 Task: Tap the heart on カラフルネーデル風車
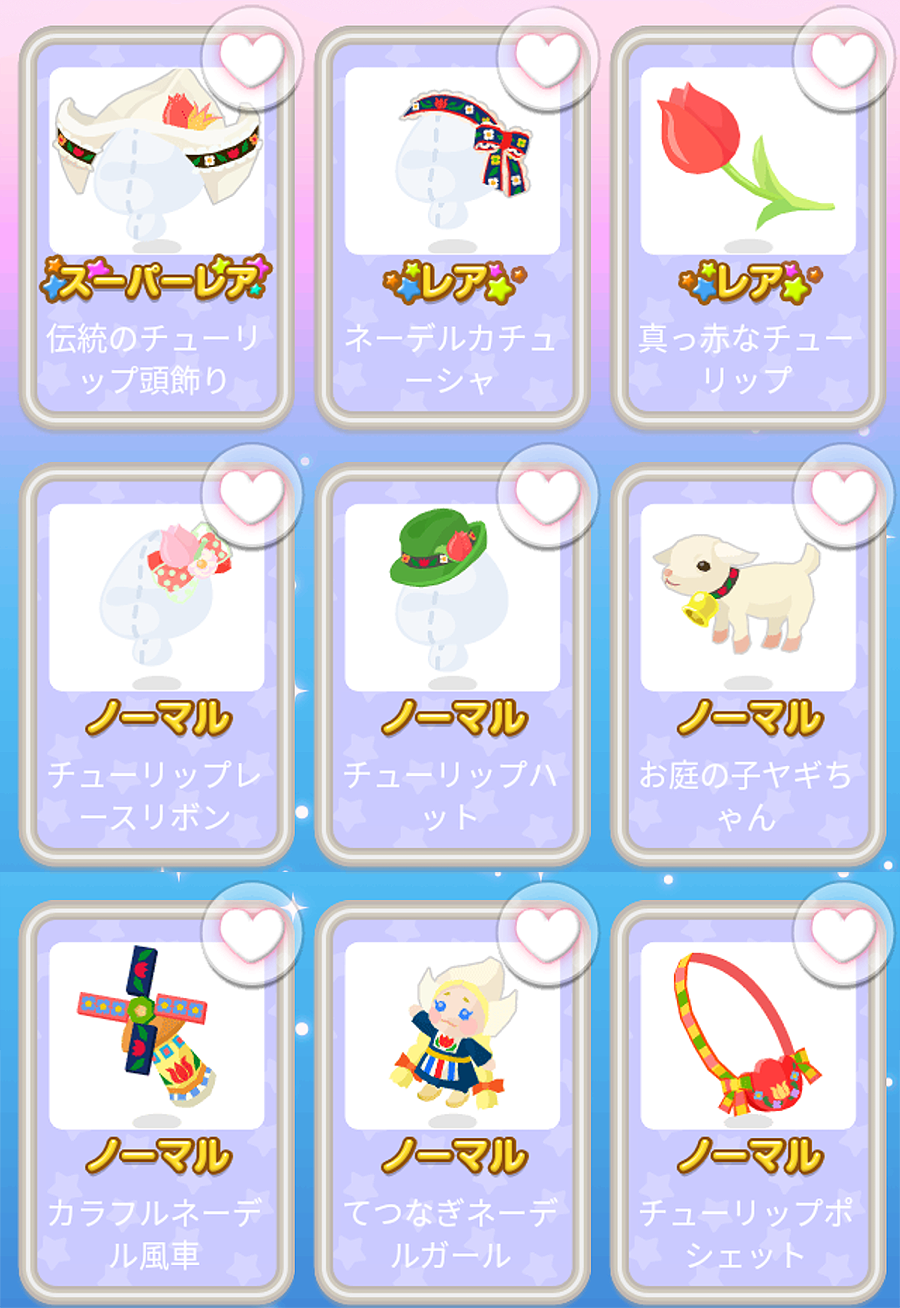point(251,932)
